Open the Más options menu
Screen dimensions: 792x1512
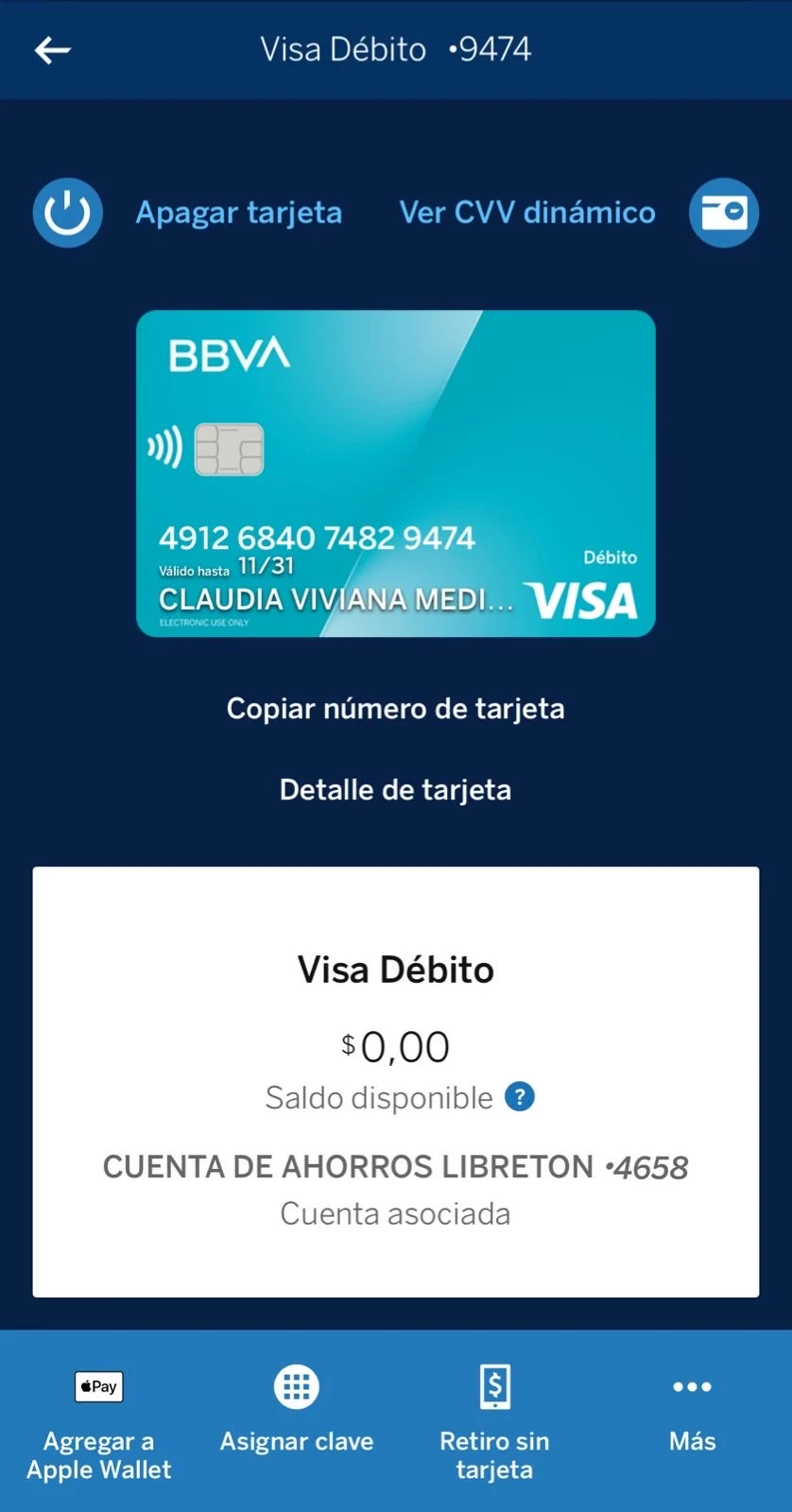(x=692, y=1412)
